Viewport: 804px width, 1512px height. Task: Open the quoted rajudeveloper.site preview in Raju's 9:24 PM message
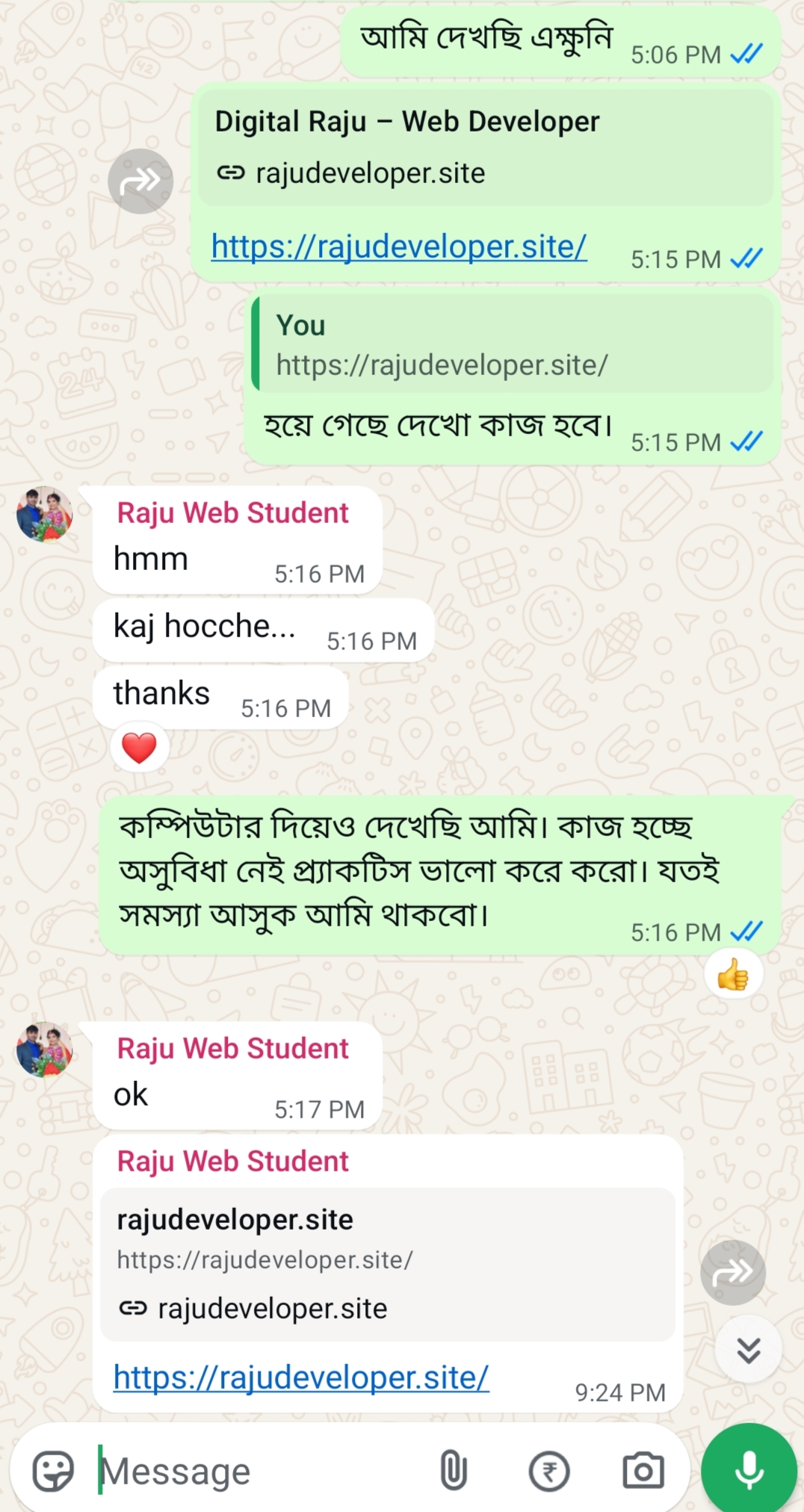(x=387, y=1263)
